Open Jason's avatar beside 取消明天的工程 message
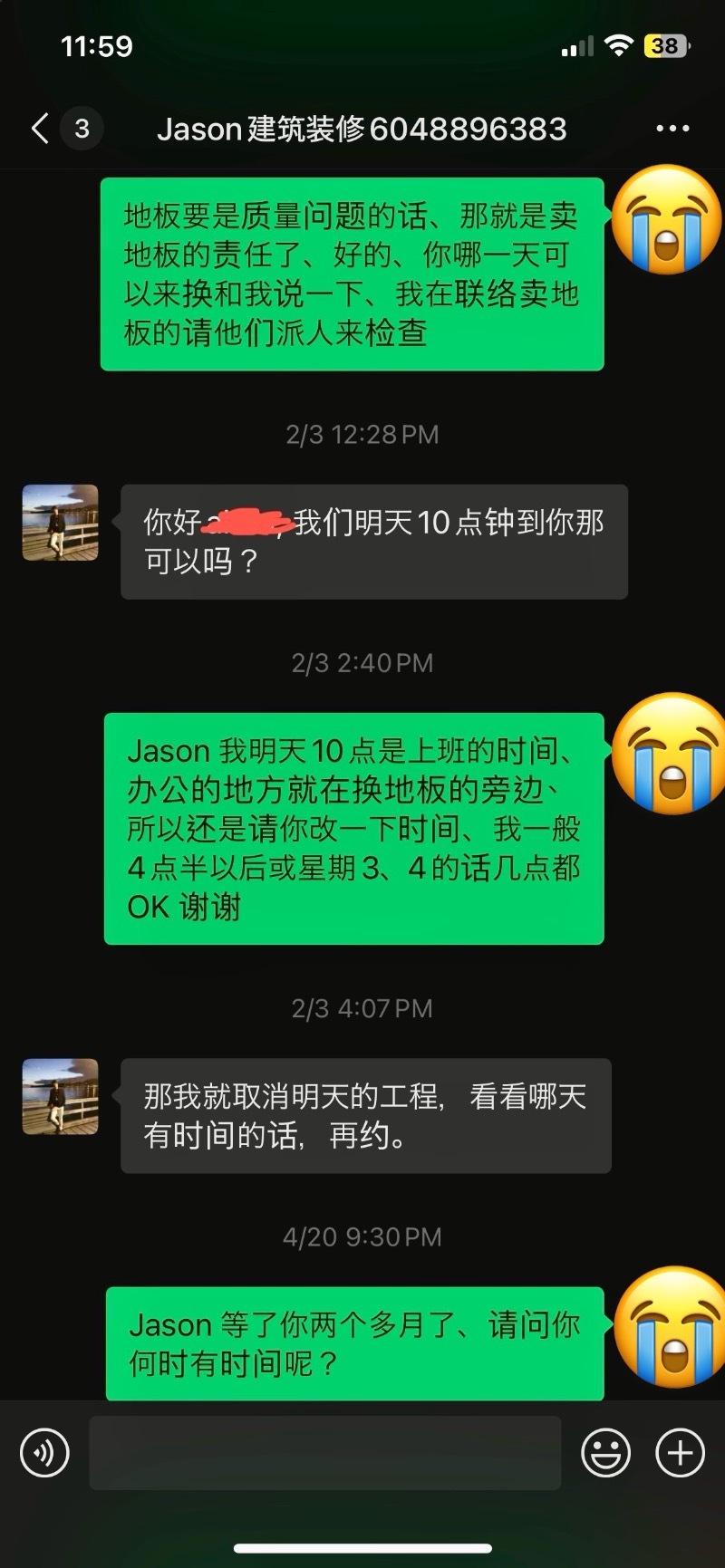725x1568 pixels. (x=60, y=1096)
